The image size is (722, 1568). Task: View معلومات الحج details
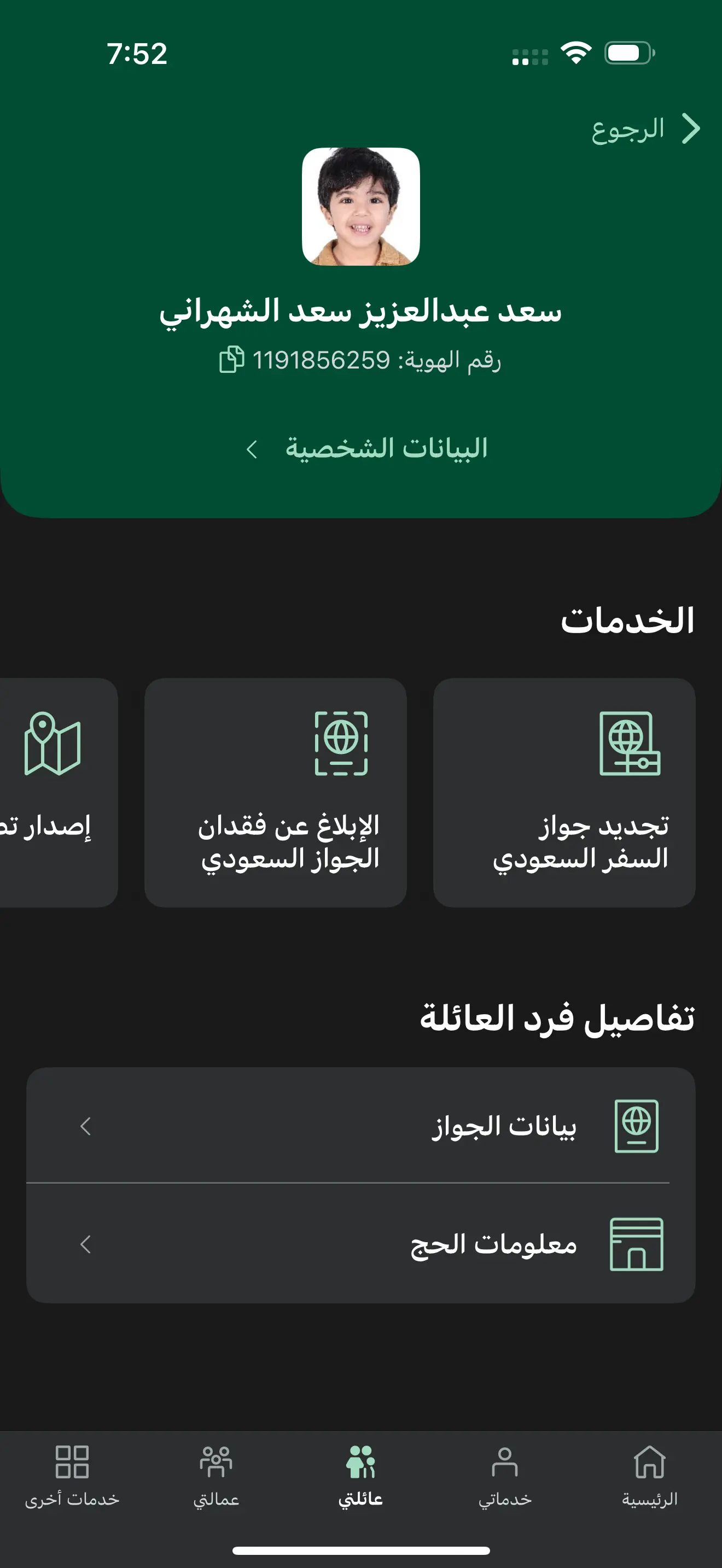coord(360,1244)
